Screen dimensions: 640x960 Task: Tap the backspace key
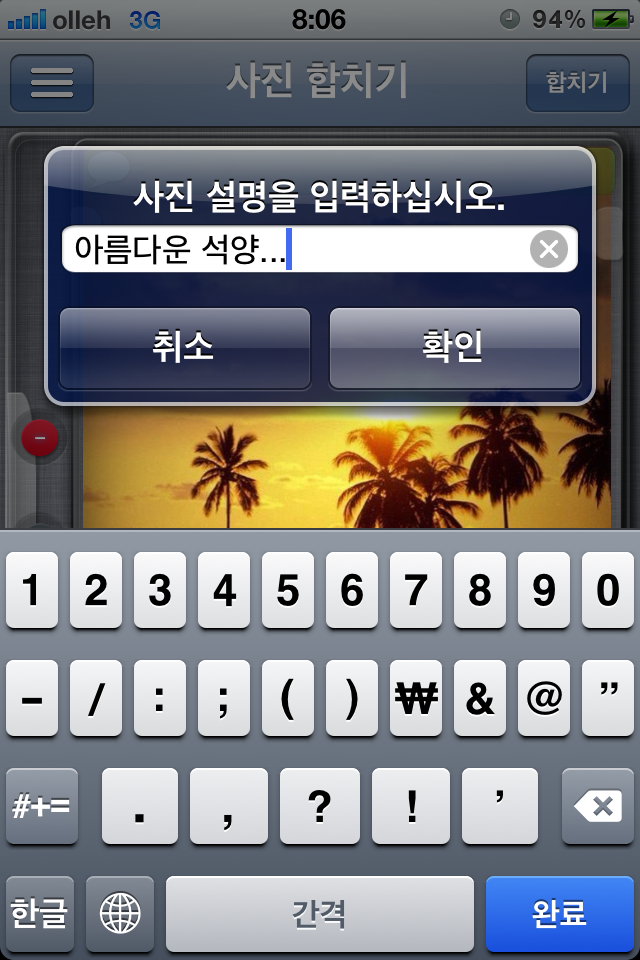(598, 806)
